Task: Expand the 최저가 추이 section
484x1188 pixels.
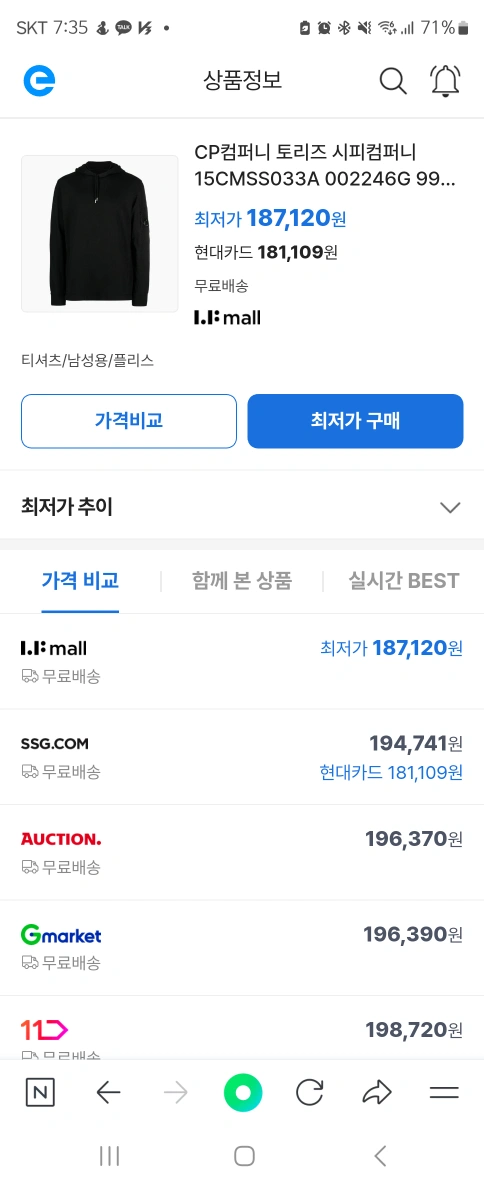Action: 242,507
